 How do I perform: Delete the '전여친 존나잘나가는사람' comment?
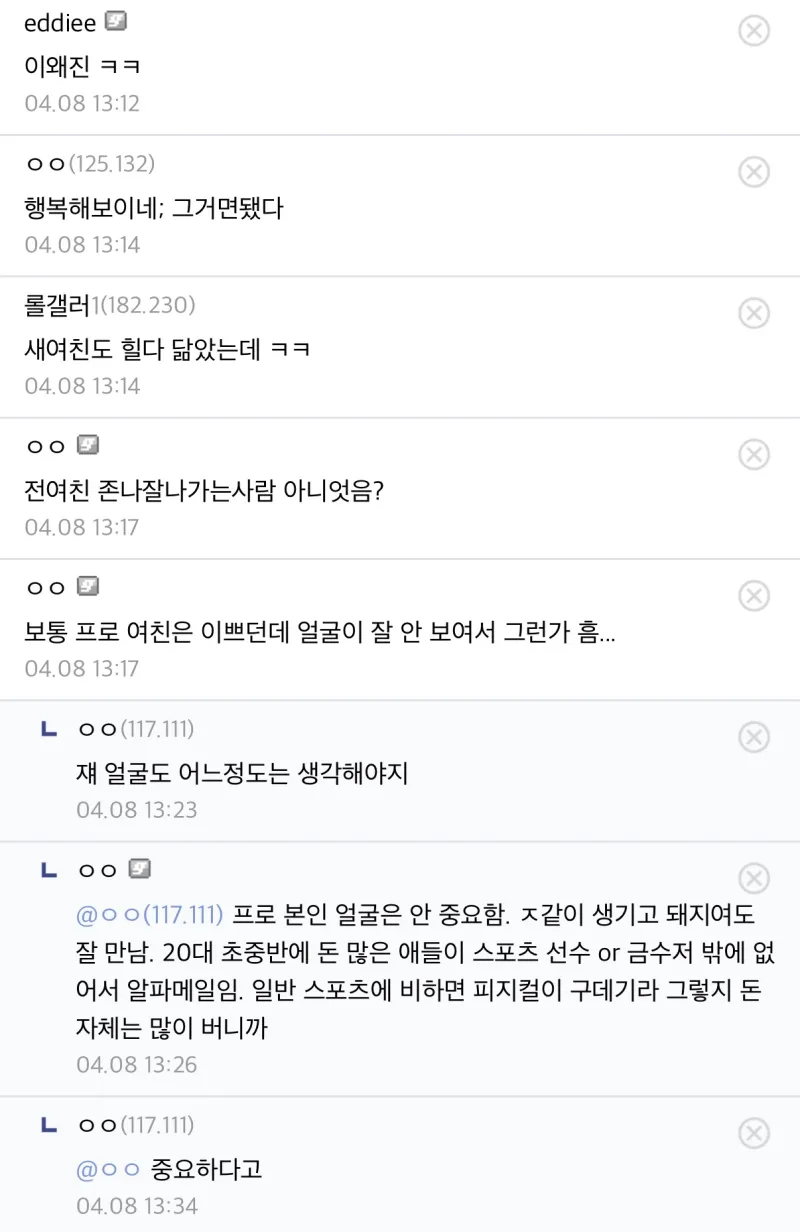coord(755,454)
